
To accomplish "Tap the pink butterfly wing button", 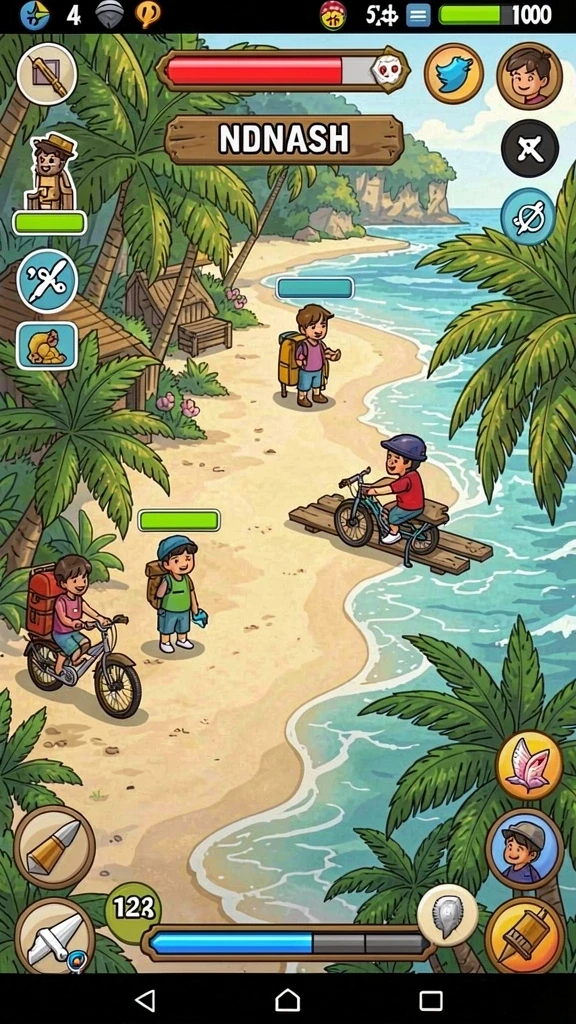I will (529, 765).
